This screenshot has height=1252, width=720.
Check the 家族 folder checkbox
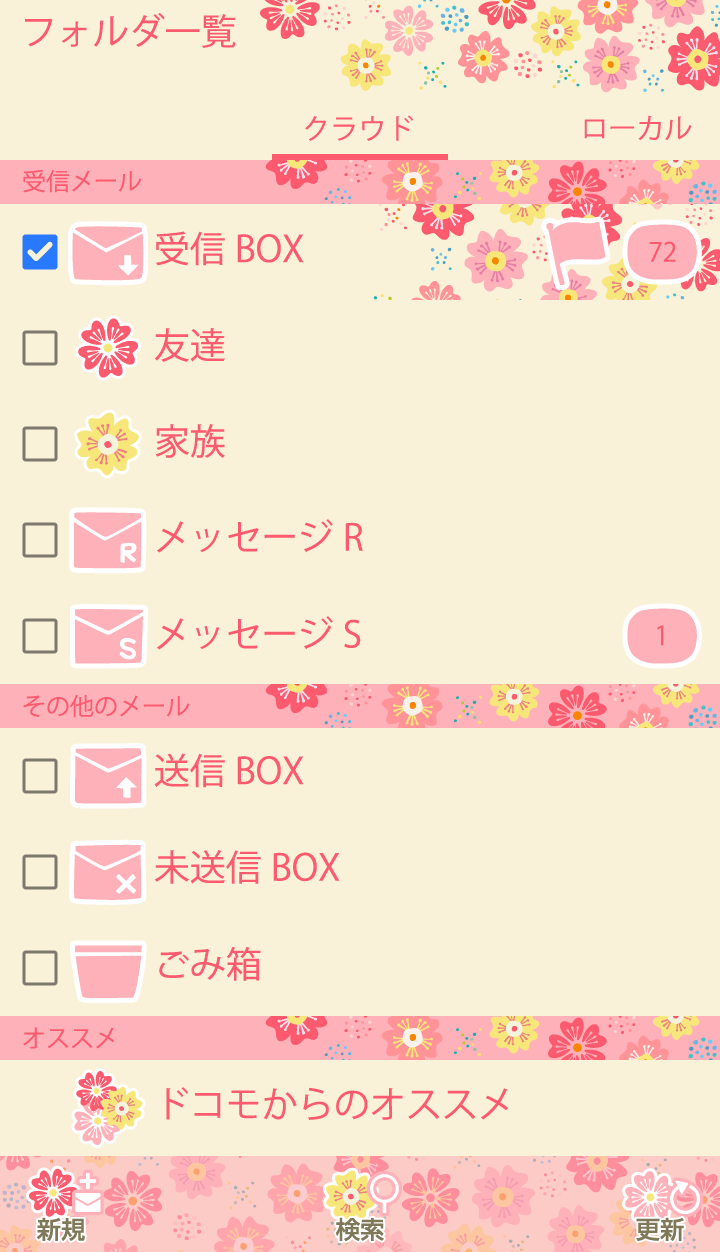pos(40,443)
